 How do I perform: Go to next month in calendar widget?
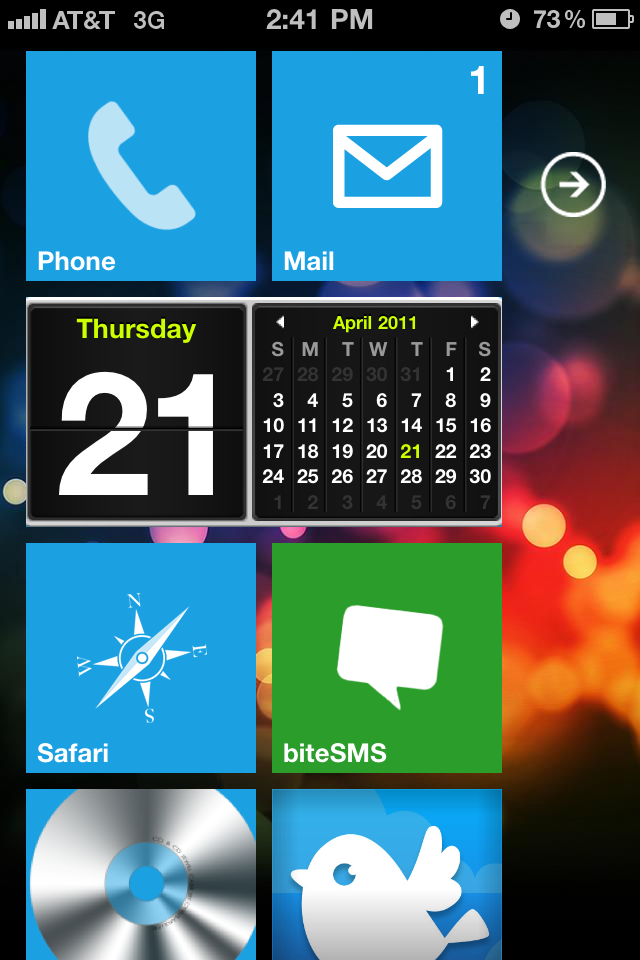tap(474, 322)
